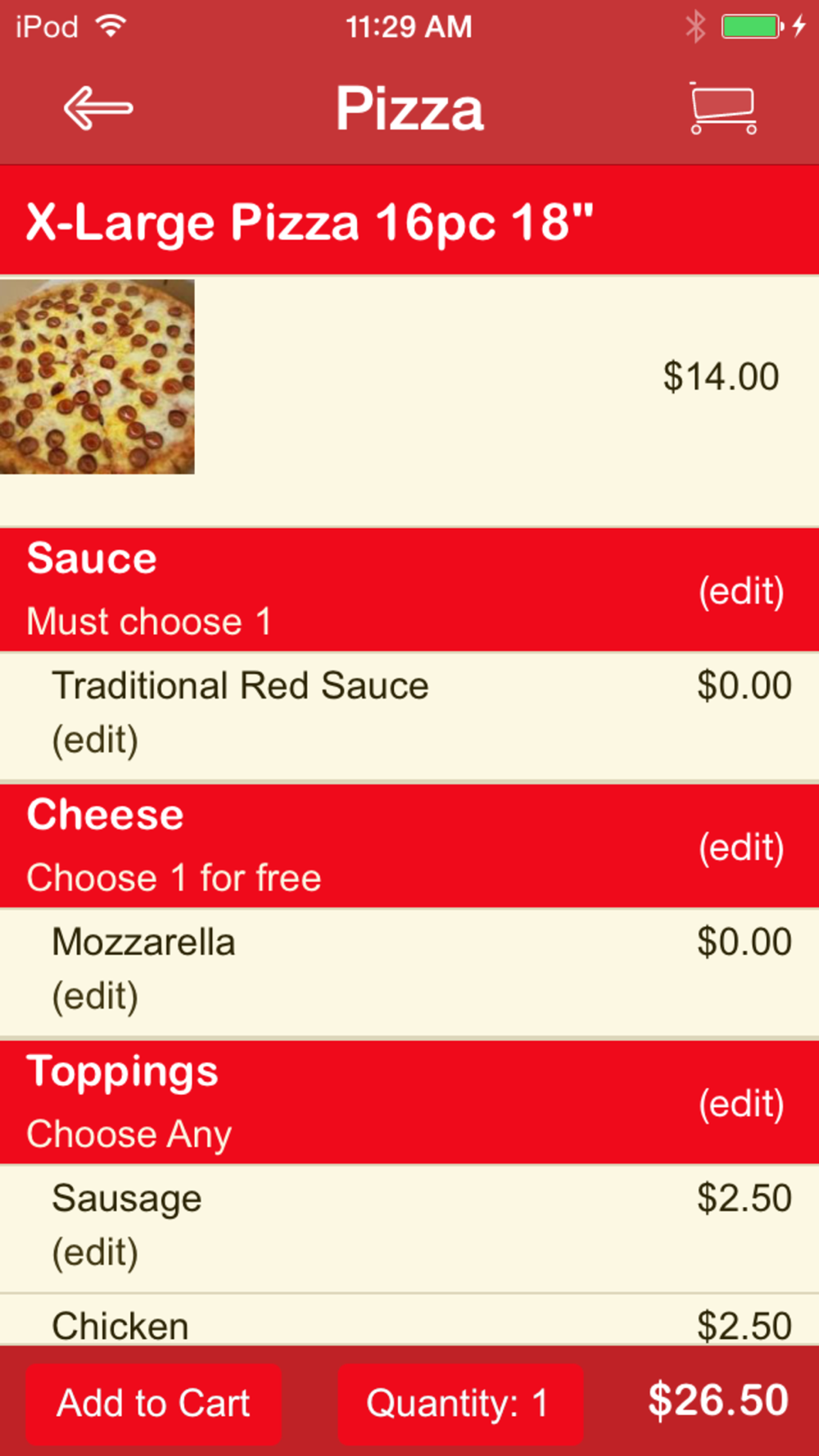Image resolution: width=819 pixels, height=1456 pixels.
Task: Open the shopping cart
Action: click(722, 108)
